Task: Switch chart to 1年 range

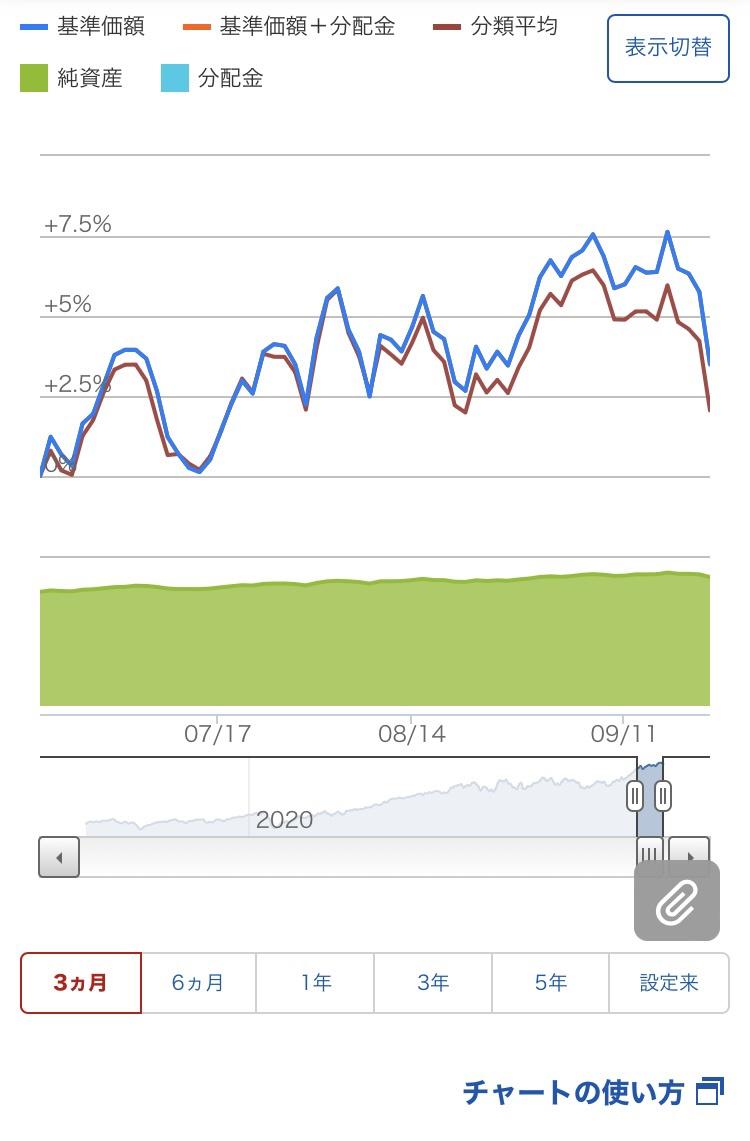Action: tap(315, 983)
